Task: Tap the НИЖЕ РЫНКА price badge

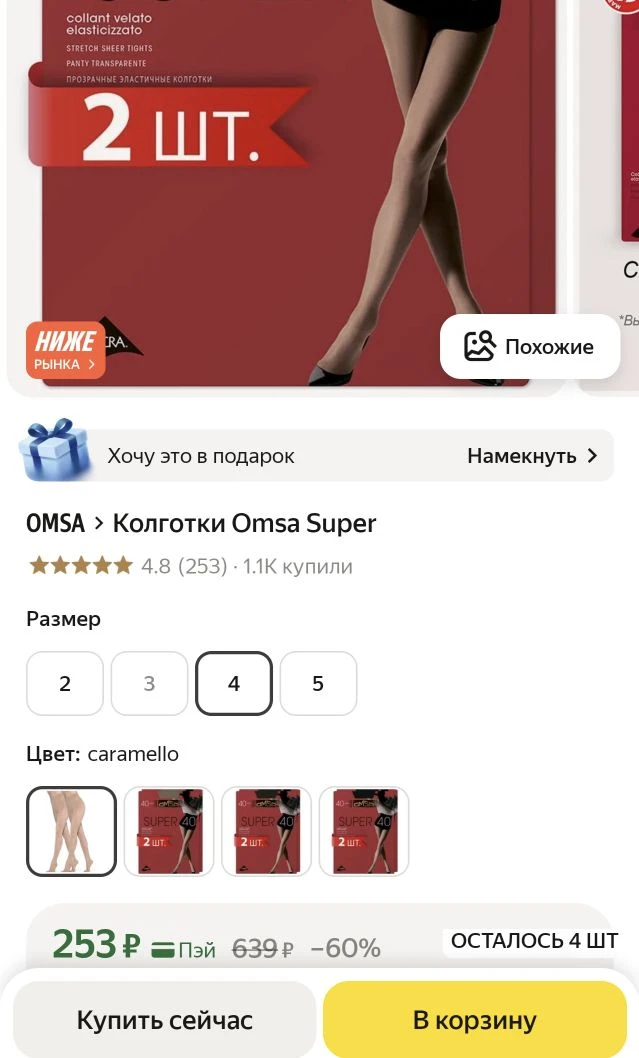Action: pyautogui.click(x=66, y=350)
